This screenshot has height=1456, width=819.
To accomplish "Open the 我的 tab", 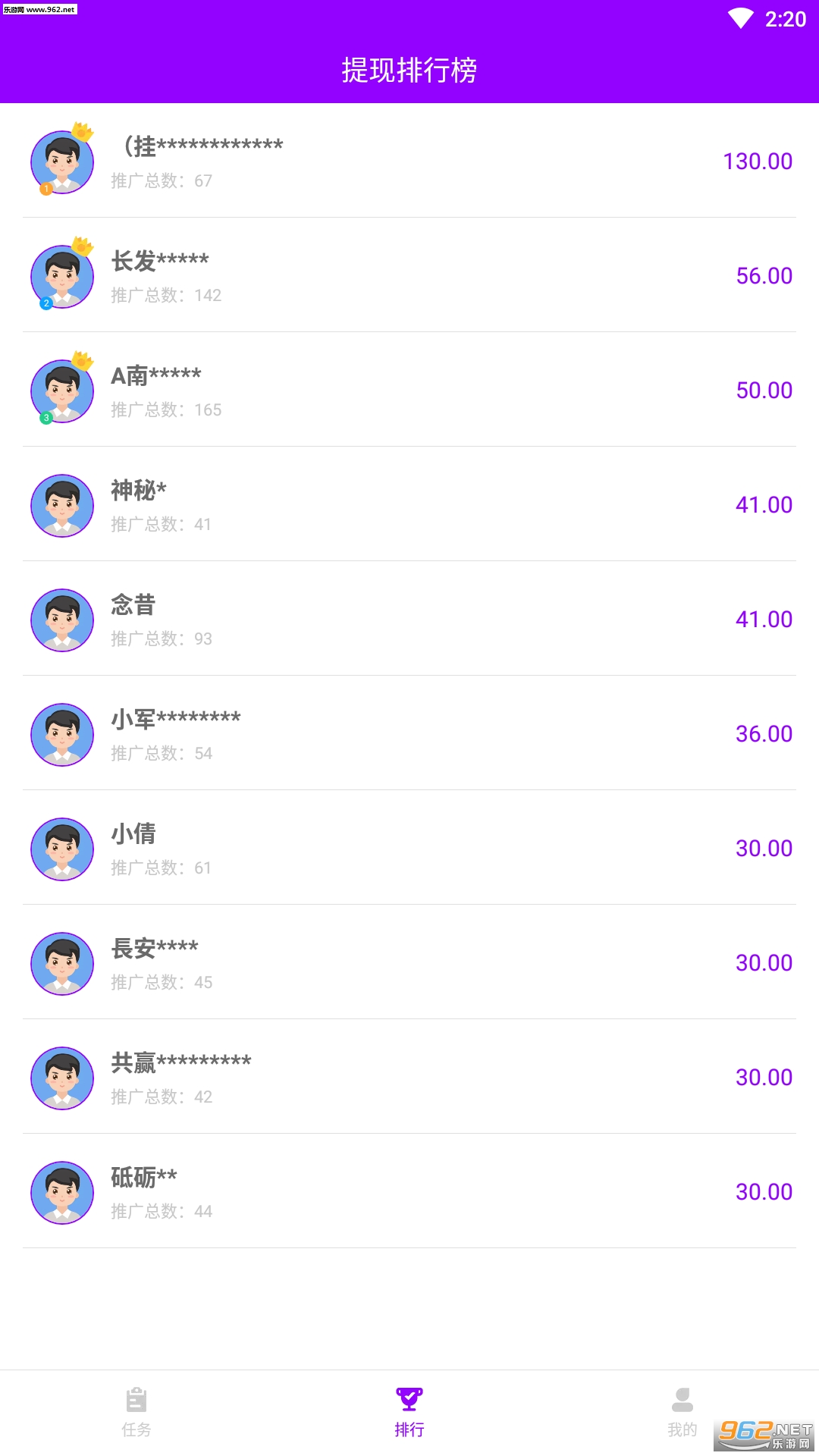I will point(682,1411).
